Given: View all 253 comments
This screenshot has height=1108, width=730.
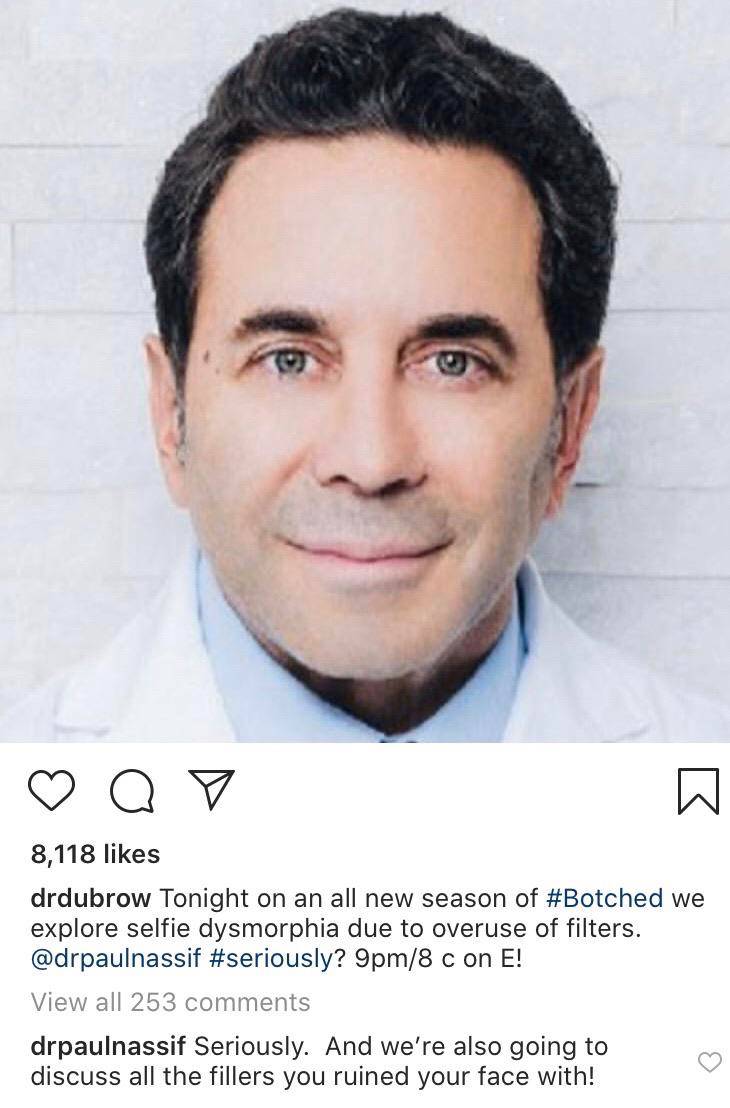Looking at the screenshot, I should pyautogui.click(x=170, y=1002).
